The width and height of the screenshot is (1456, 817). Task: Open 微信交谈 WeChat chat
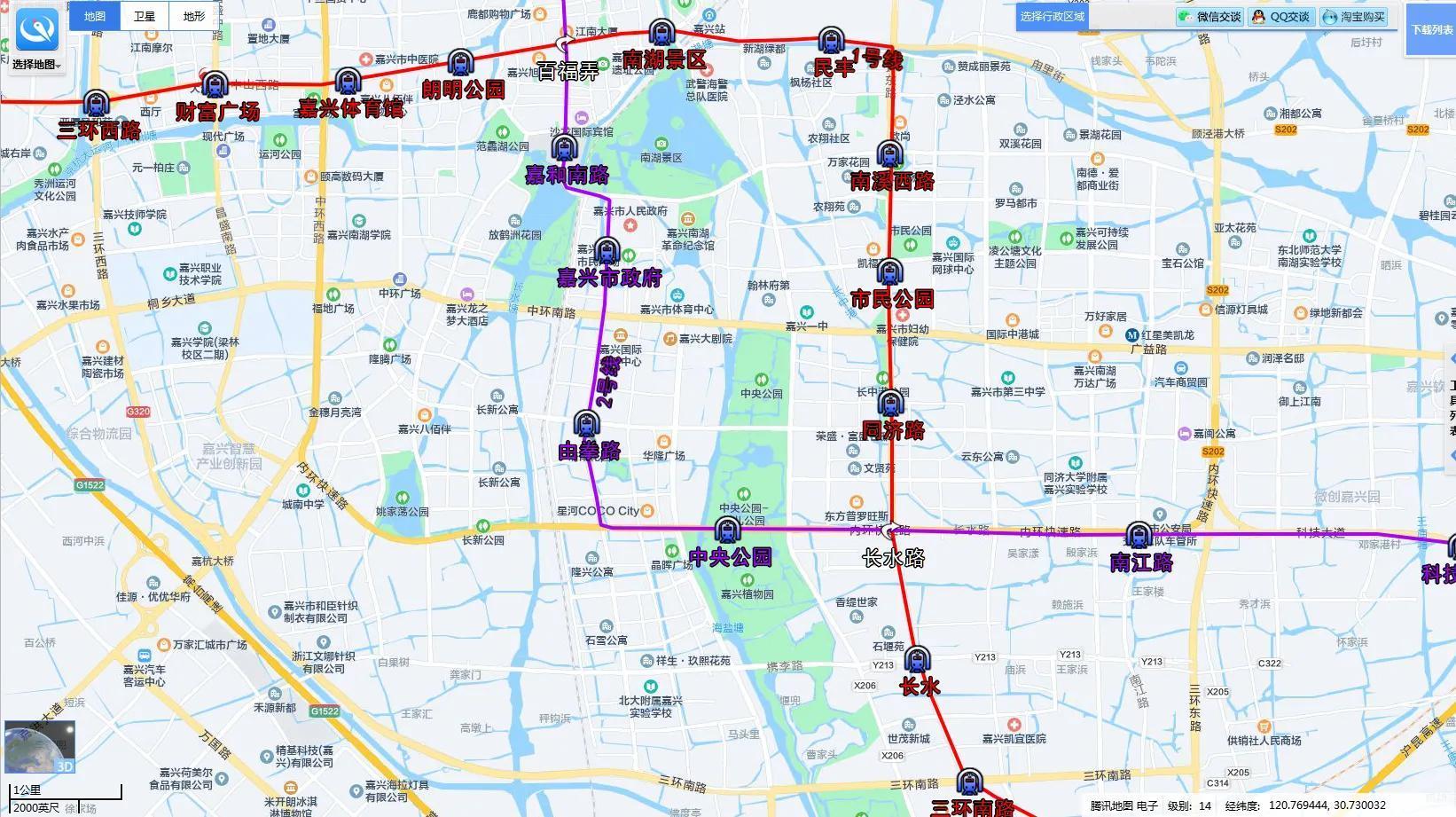[1210, 17]
